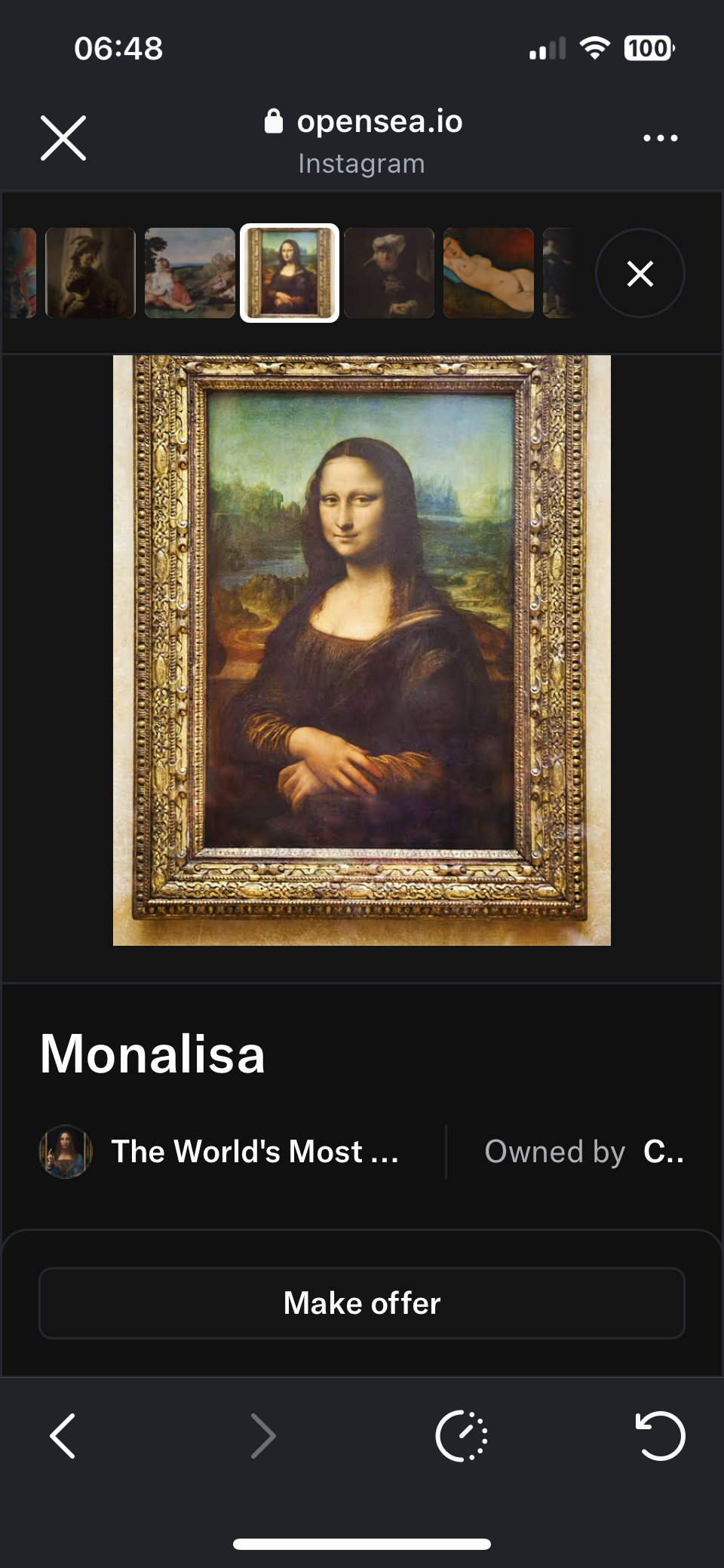Select the reclining nude painting thumbnail
This screenshot has width=724, height=1568.
(x=489, y=273)
